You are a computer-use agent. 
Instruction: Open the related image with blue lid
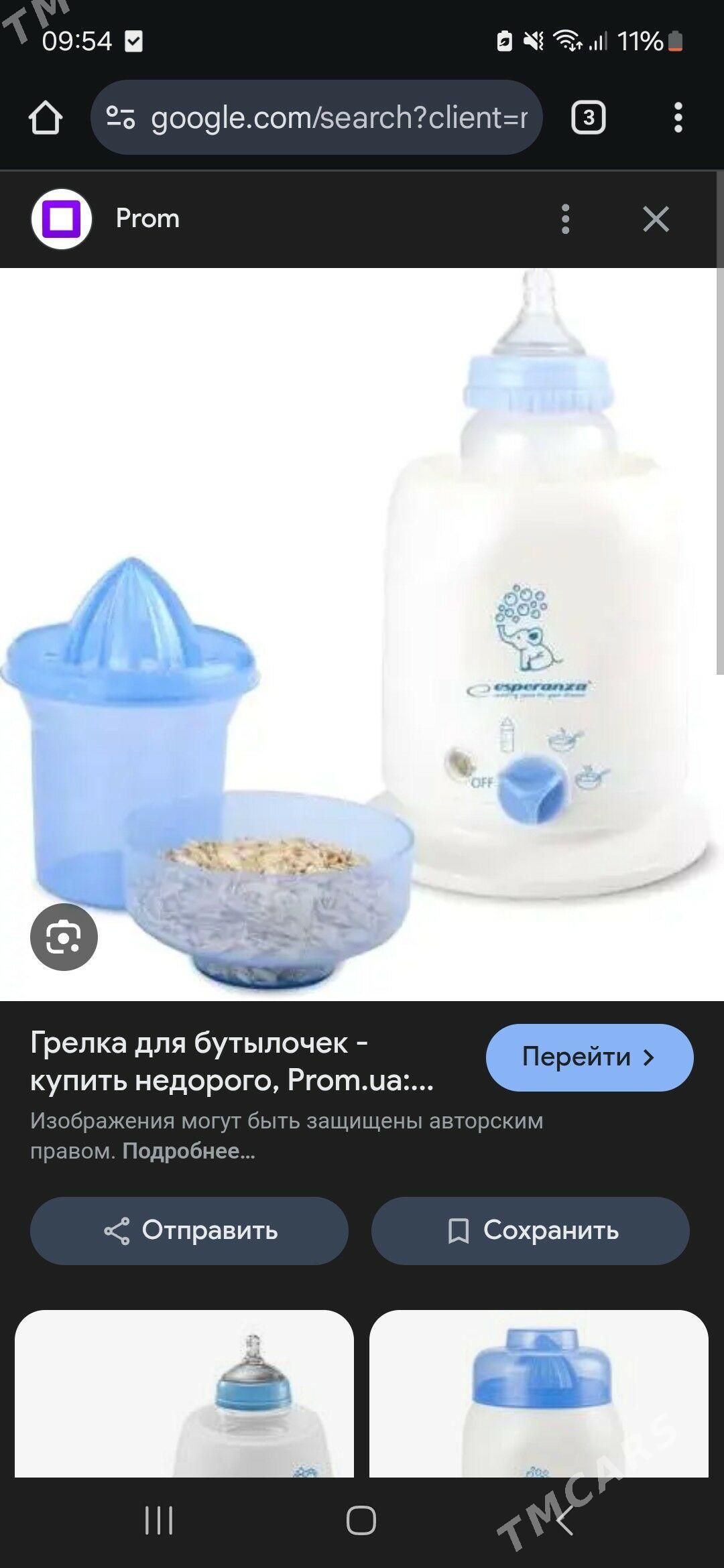[538, 1394]
